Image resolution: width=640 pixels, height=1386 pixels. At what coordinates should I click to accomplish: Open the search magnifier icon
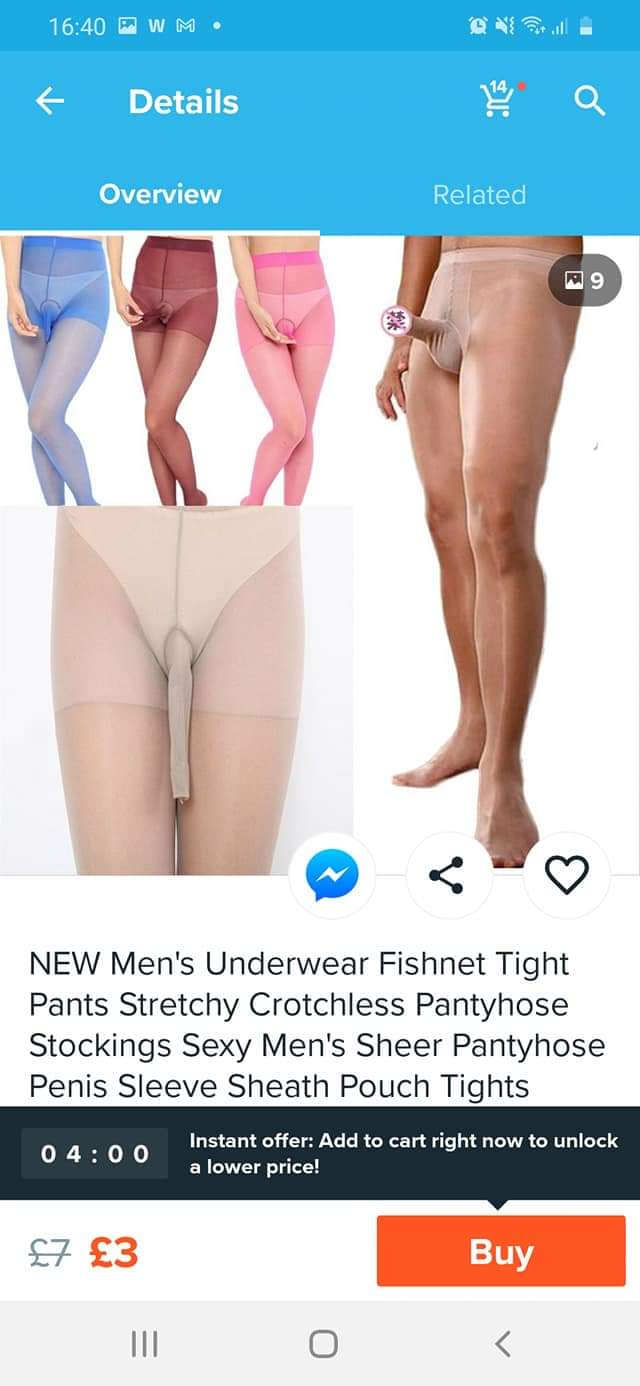tap(590, 101)
